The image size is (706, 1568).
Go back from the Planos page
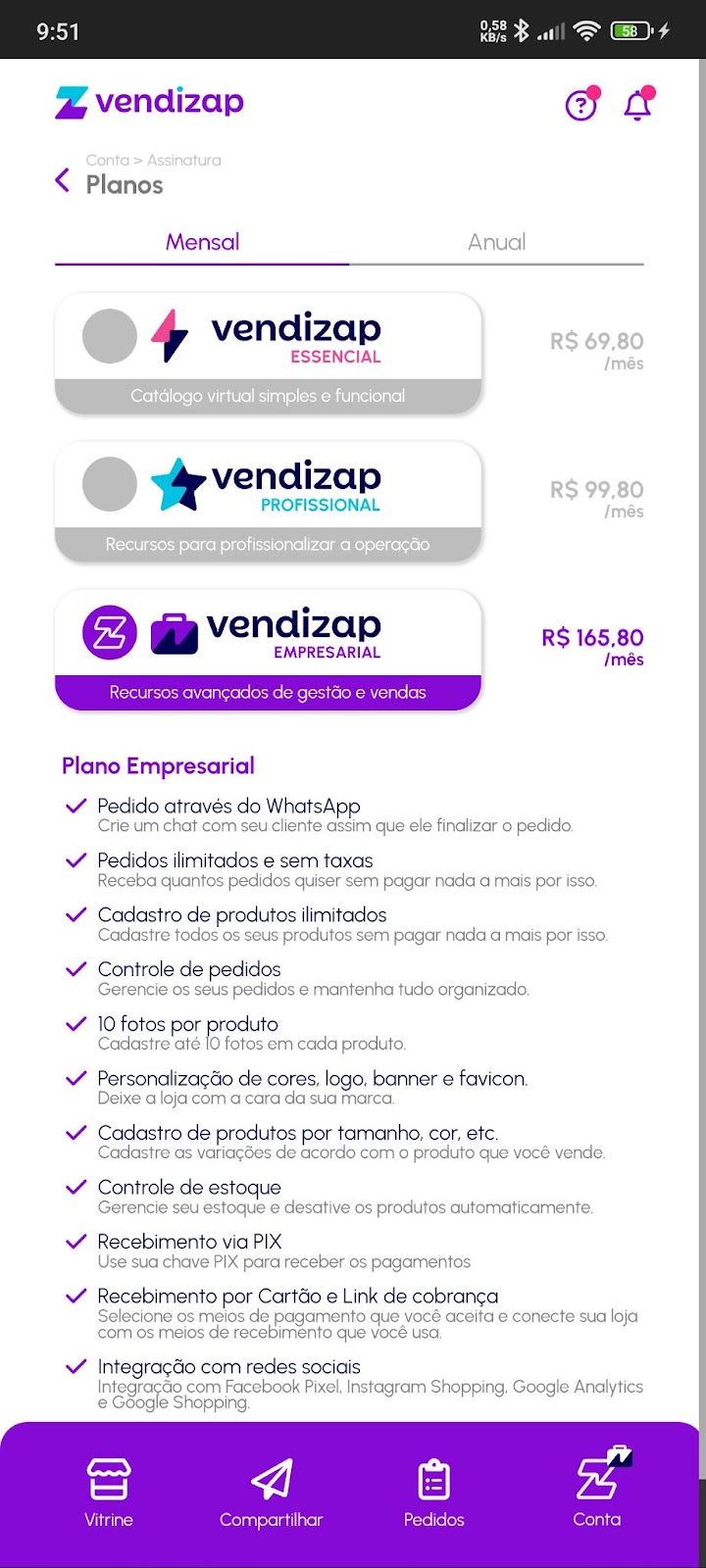coord(63,180)
